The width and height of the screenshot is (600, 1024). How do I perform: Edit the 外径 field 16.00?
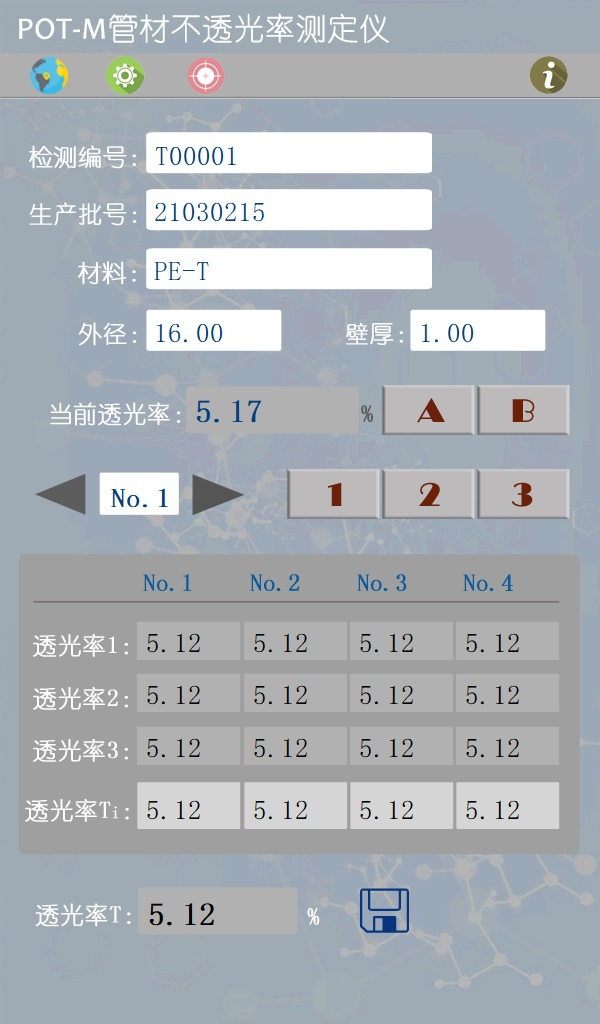214,331
